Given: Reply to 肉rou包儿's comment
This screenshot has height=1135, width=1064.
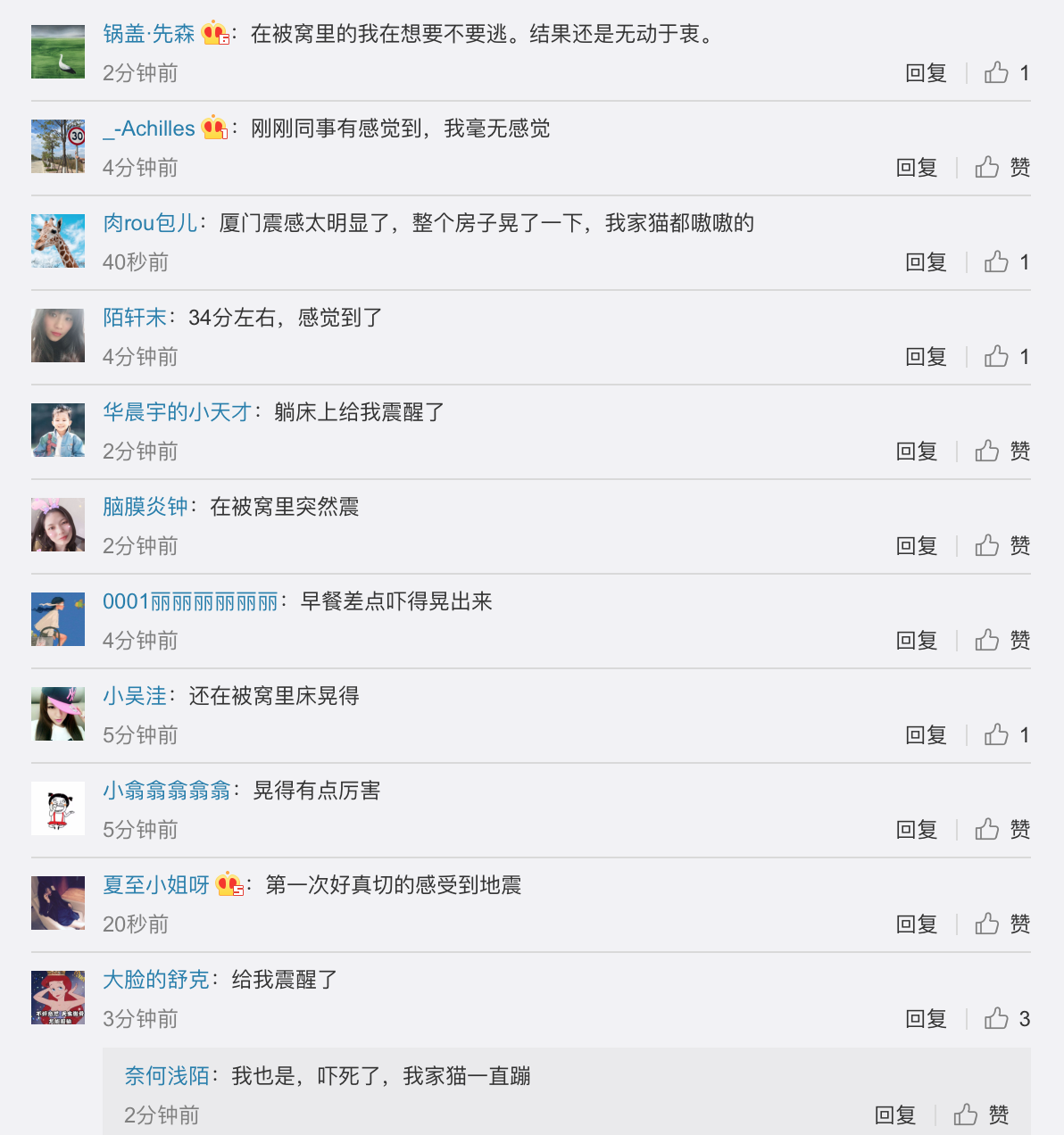Looking at the screenshot, I should (925, 262).
